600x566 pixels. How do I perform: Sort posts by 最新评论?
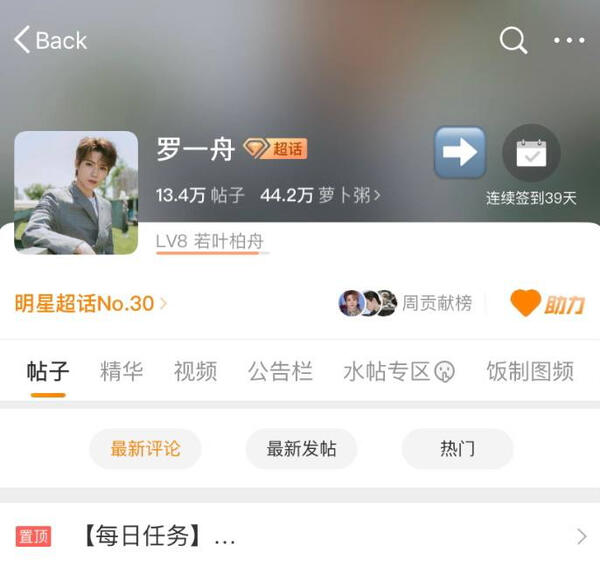pyautogui.click(x=146, y=449)
